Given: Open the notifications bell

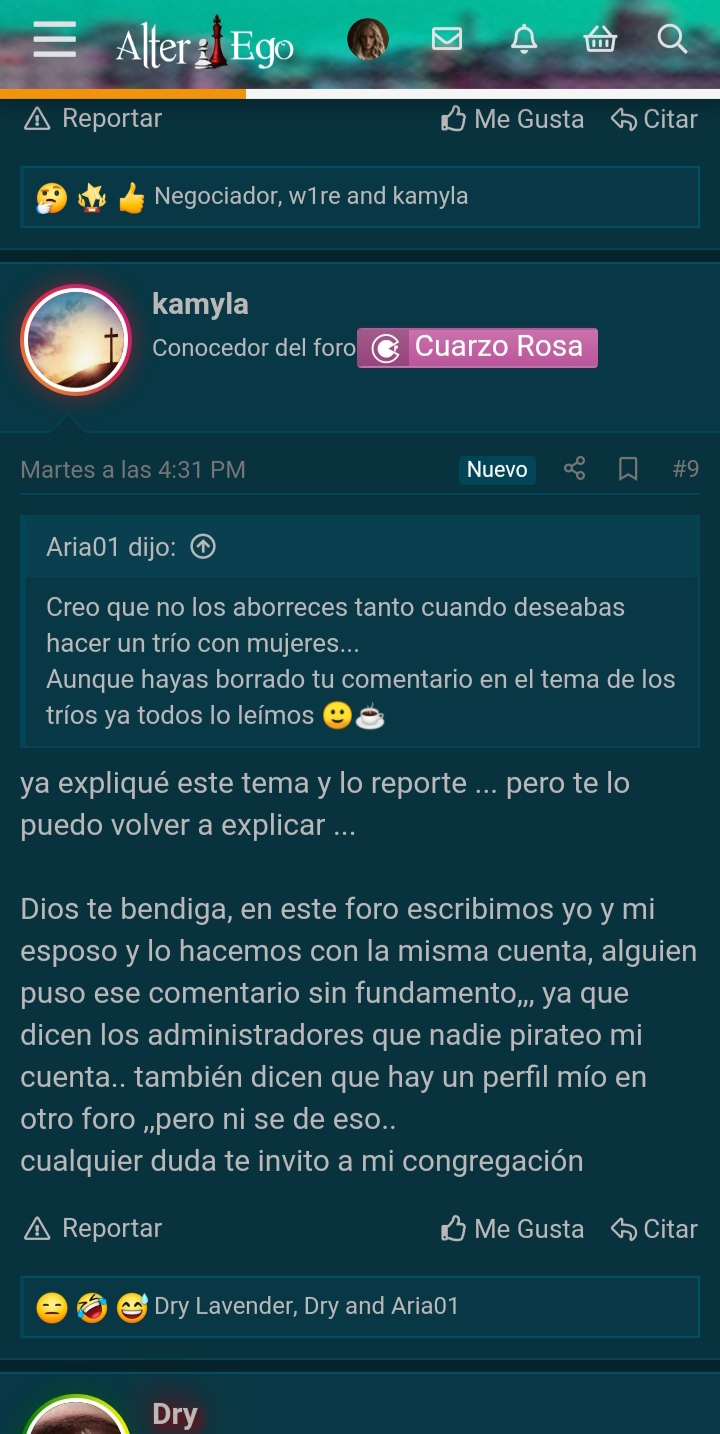Looking at the screenshot, I should click(x=524, y=40).
